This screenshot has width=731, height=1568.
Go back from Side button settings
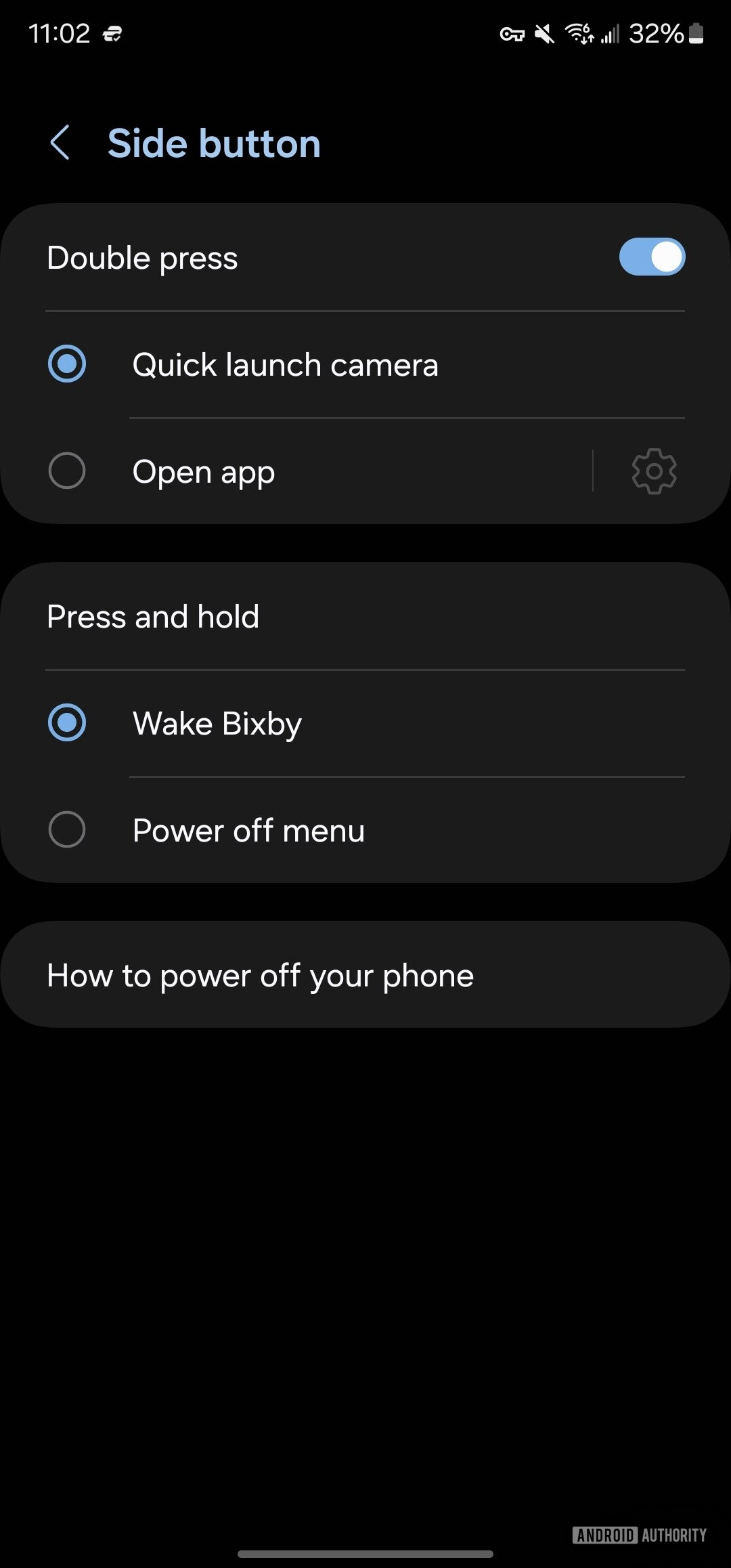[x=60, y=143]
